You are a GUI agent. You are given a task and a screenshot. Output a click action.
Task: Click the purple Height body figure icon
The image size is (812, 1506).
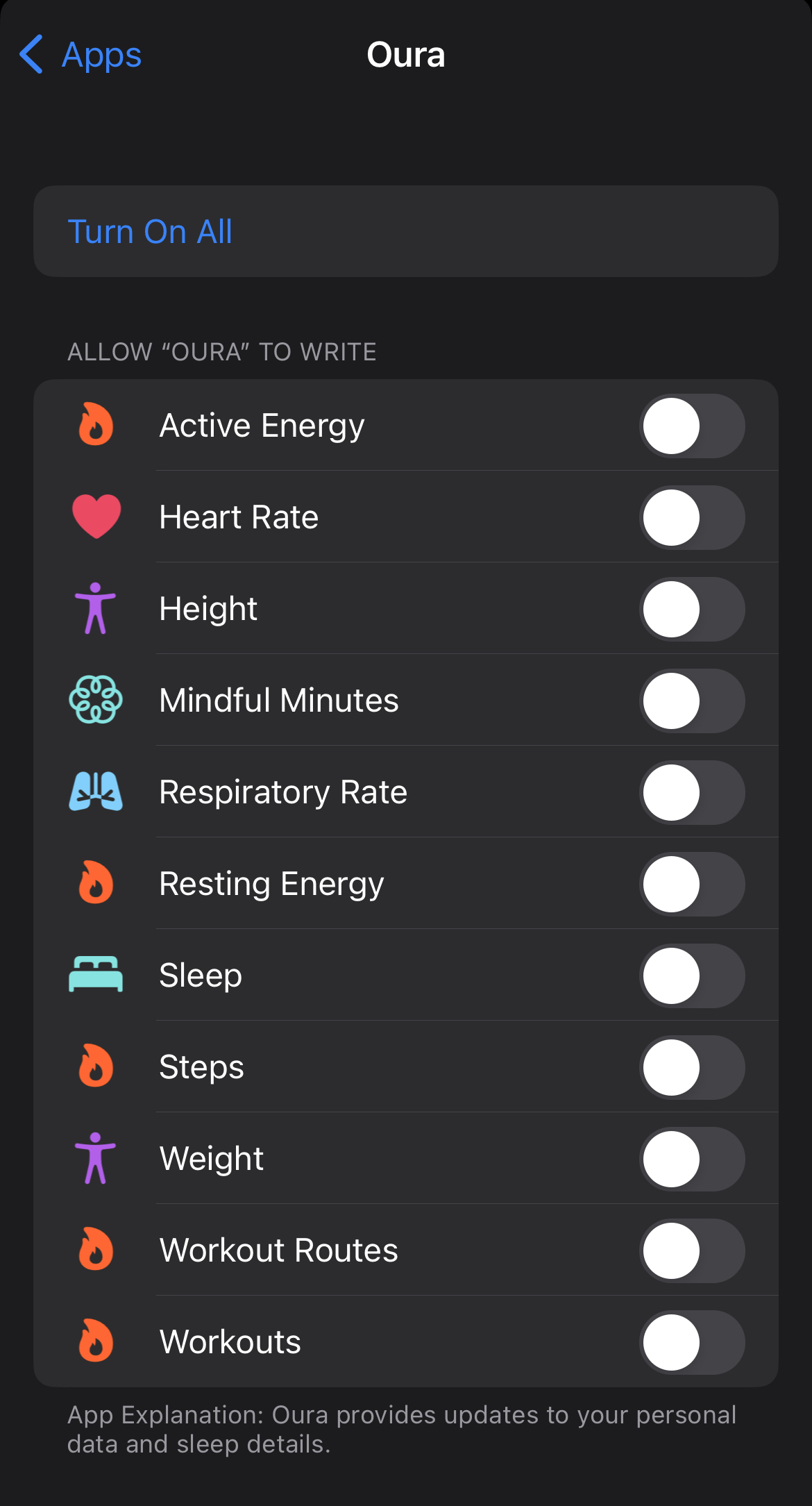(x=96, y=608)
